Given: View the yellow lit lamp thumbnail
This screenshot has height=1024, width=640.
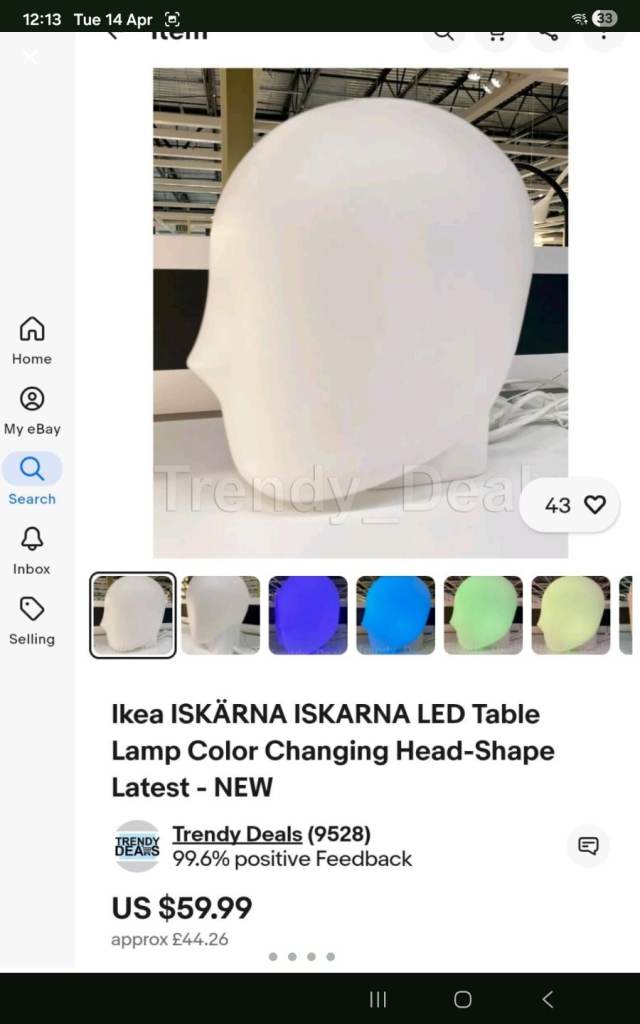Looking at the screenshot, I should click(x=571, y=615).
